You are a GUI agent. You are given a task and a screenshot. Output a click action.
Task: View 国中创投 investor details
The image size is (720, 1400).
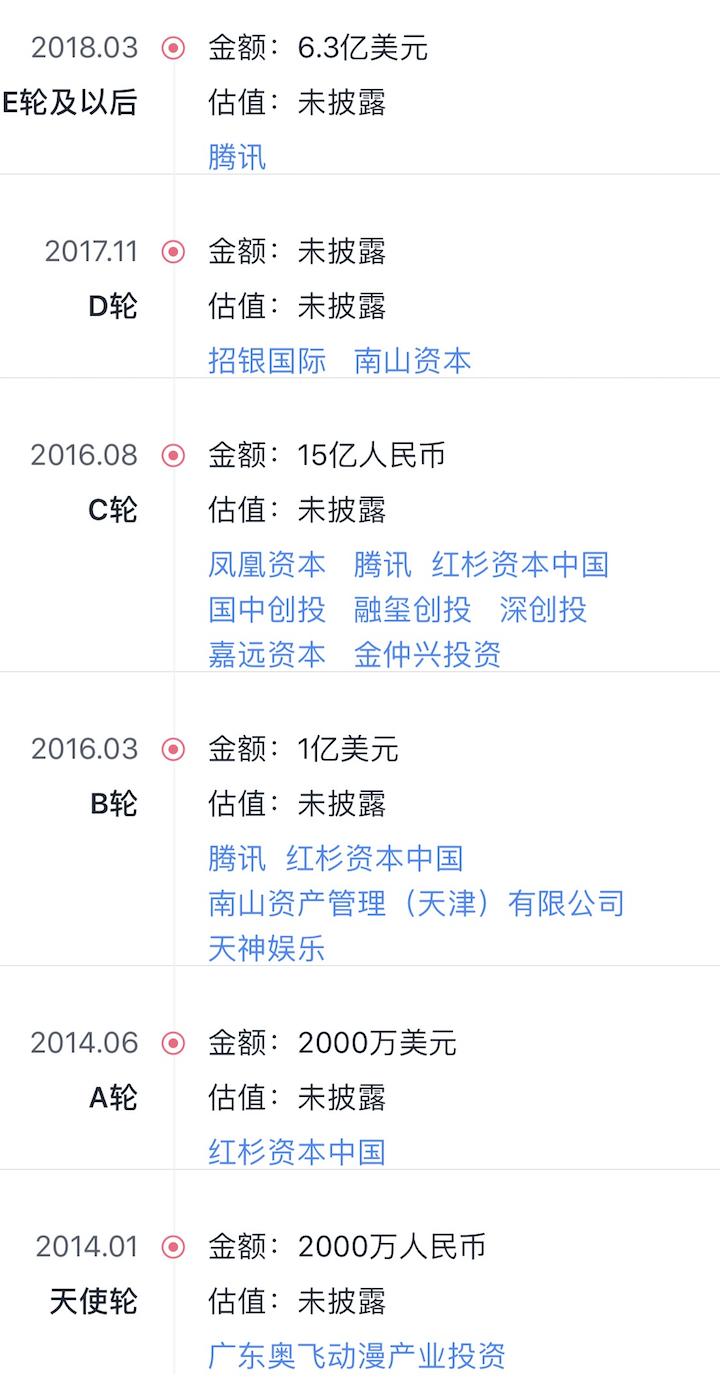pyautogui.click(x=267, y=610)
